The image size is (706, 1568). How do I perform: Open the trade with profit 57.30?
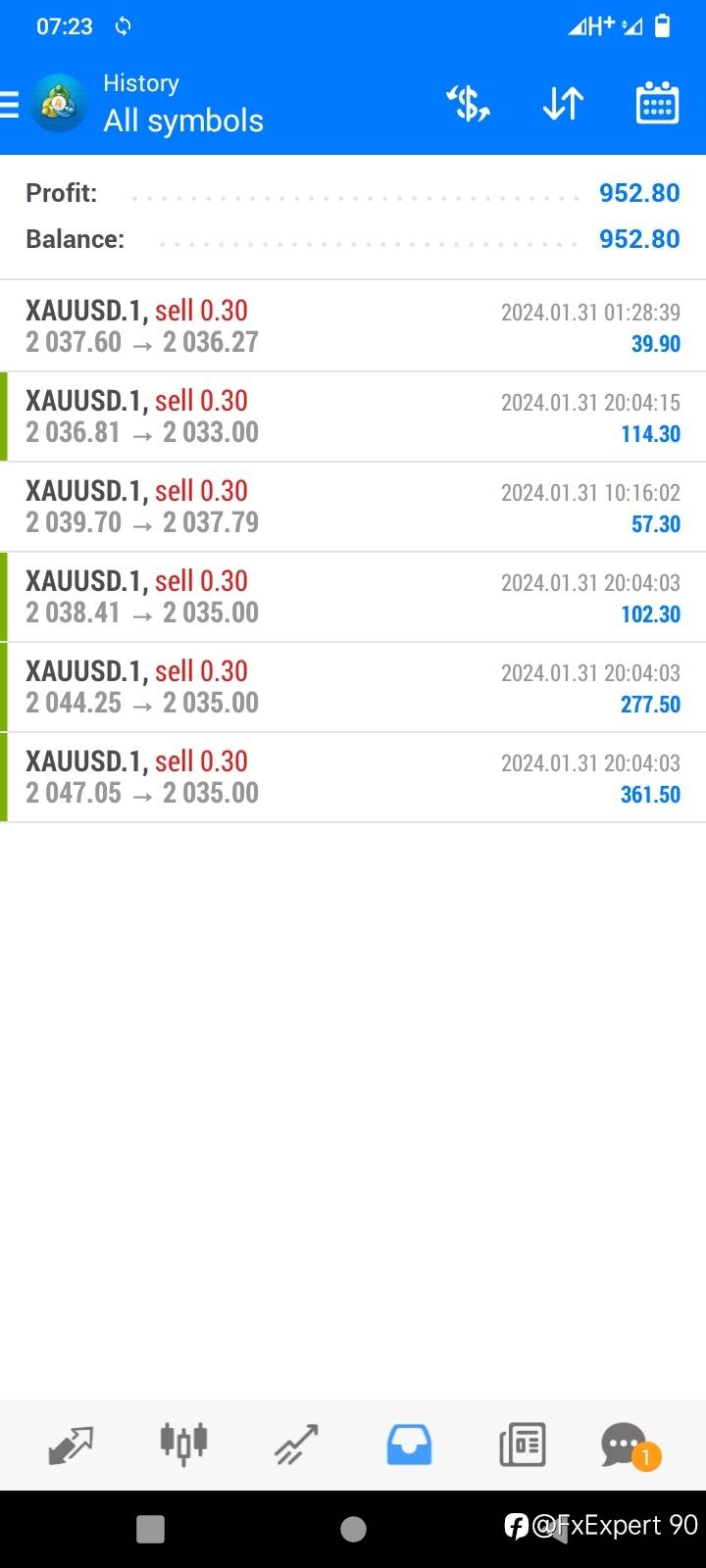[353, 507]
